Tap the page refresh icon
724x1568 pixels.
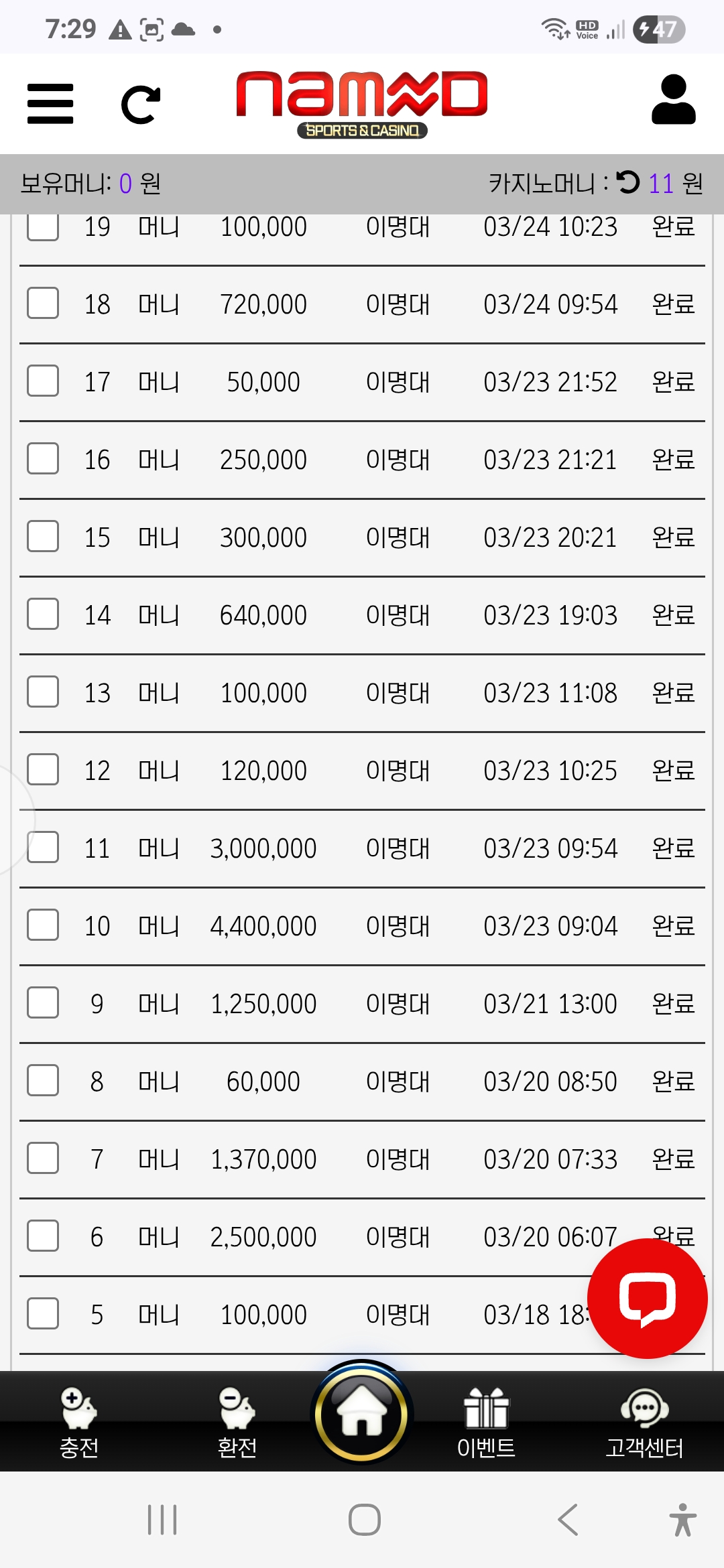(141, 105)
